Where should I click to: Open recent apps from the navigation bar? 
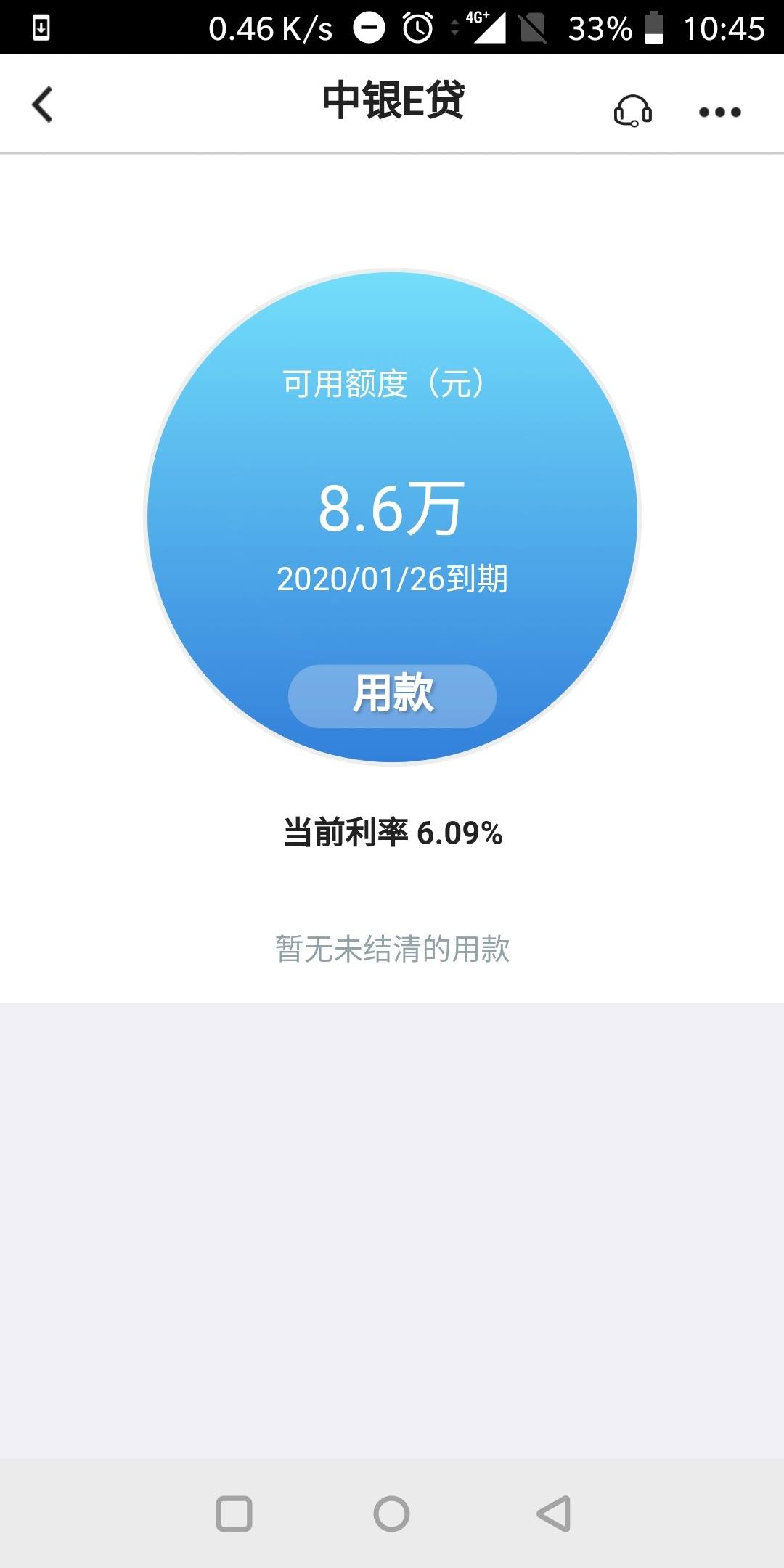click(x=234, y=1514)
